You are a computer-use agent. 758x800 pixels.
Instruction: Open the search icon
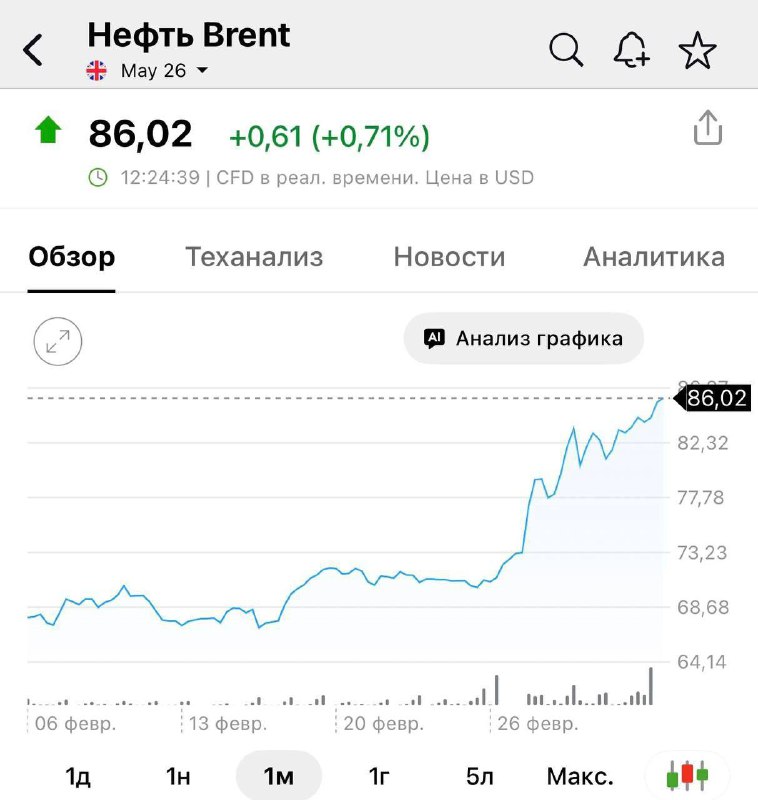(566, 48)
